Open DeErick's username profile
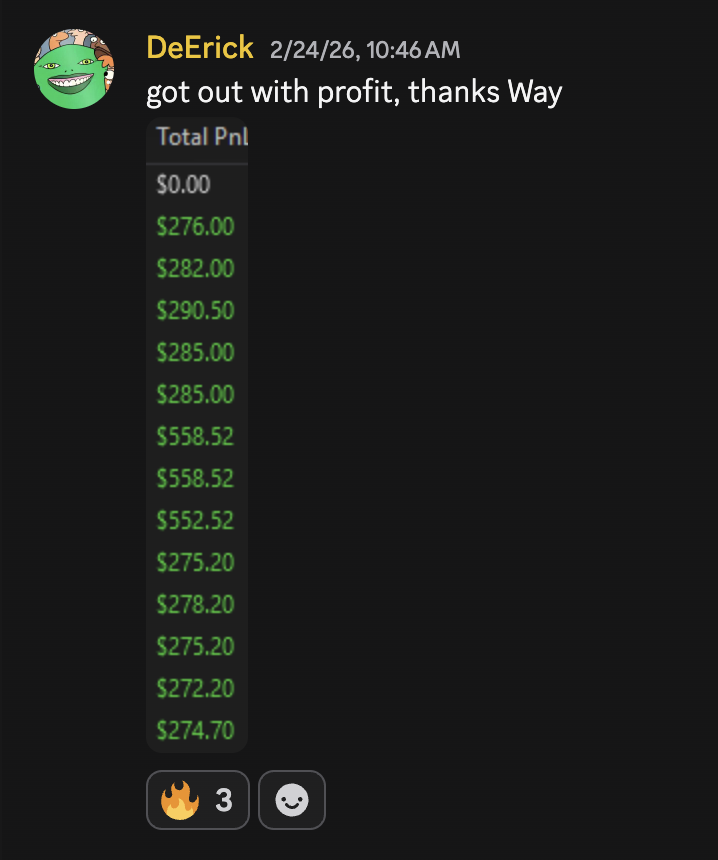Image resolution: width=718 pixels, height=860 pixels. [200, 48]
